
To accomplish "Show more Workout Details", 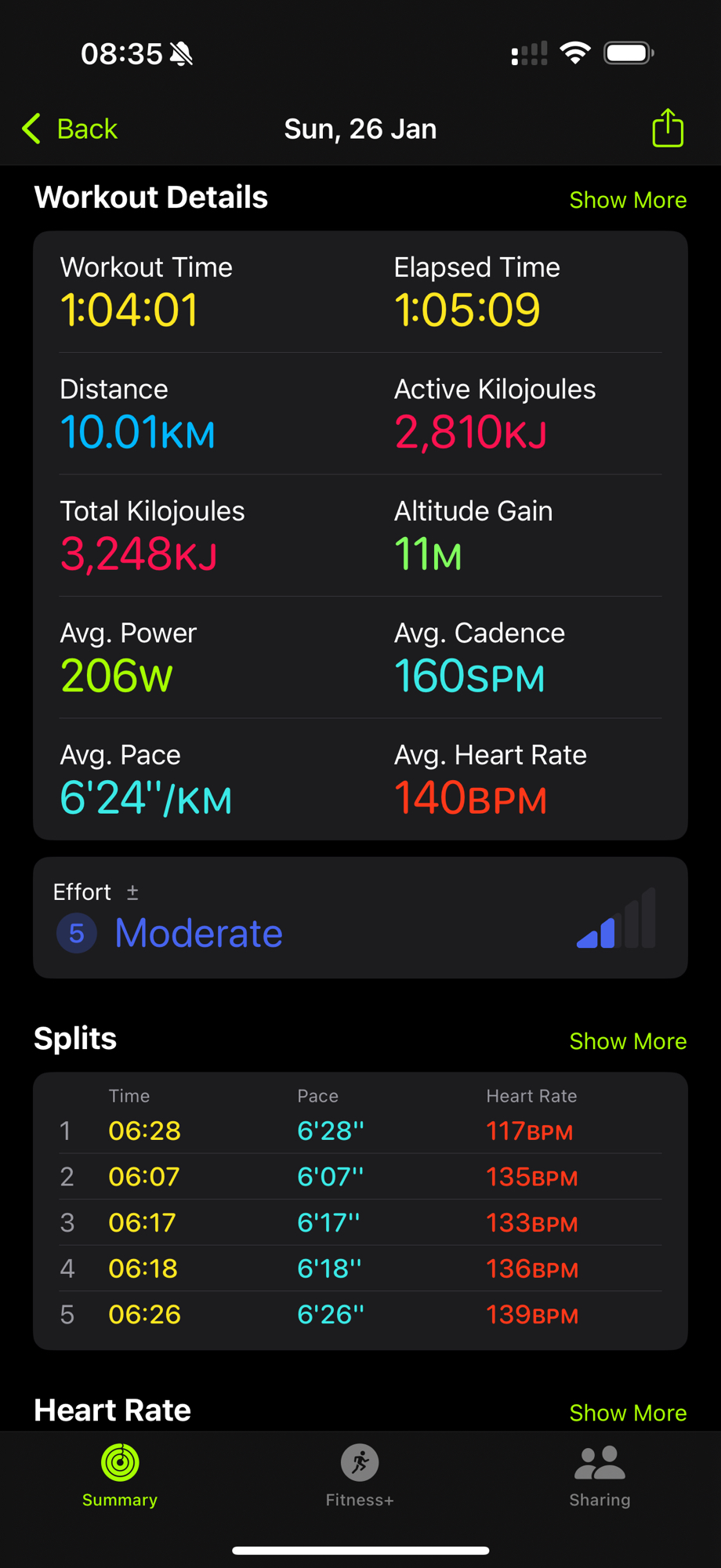I will (x=628, y=200).
